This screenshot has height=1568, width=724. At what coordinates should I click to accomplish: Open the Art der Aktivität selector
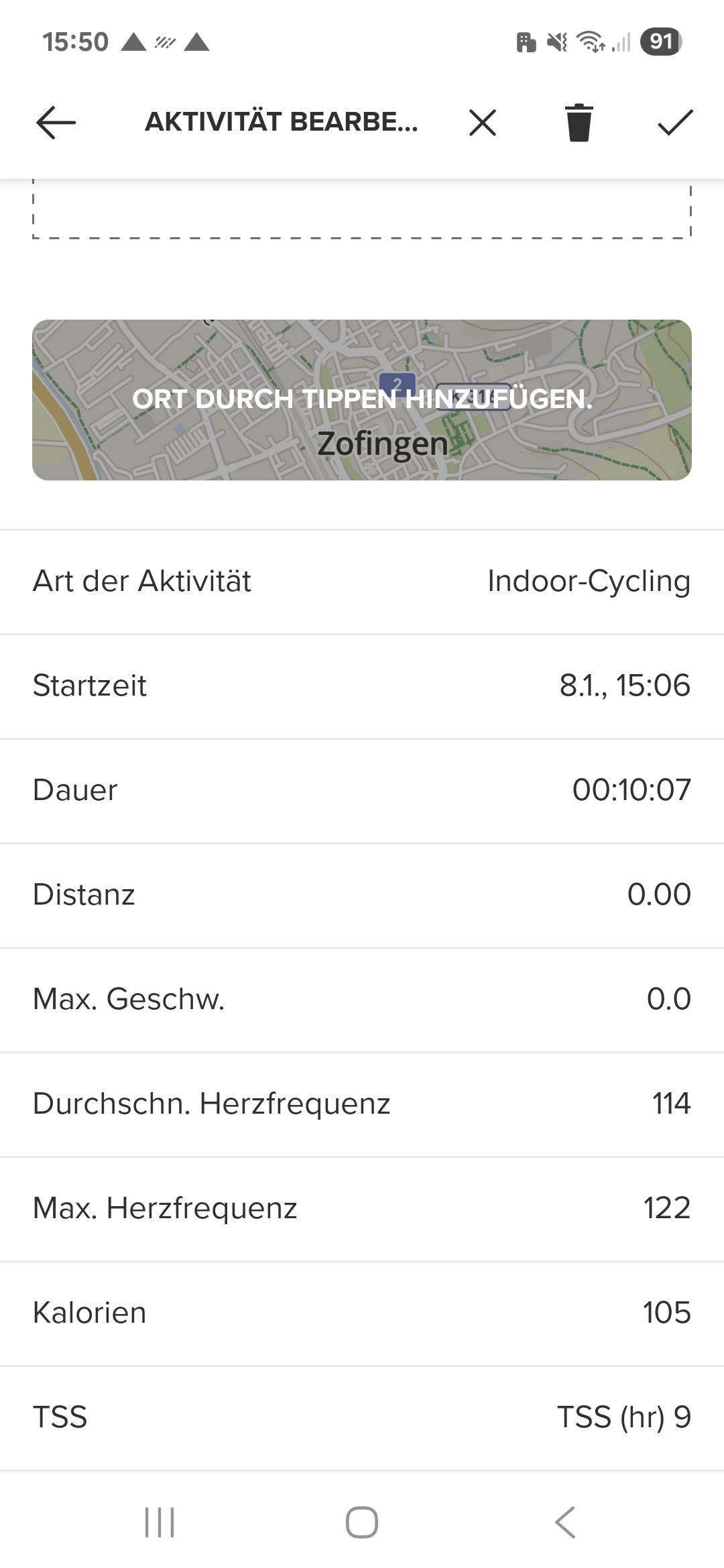coord(362,582)
